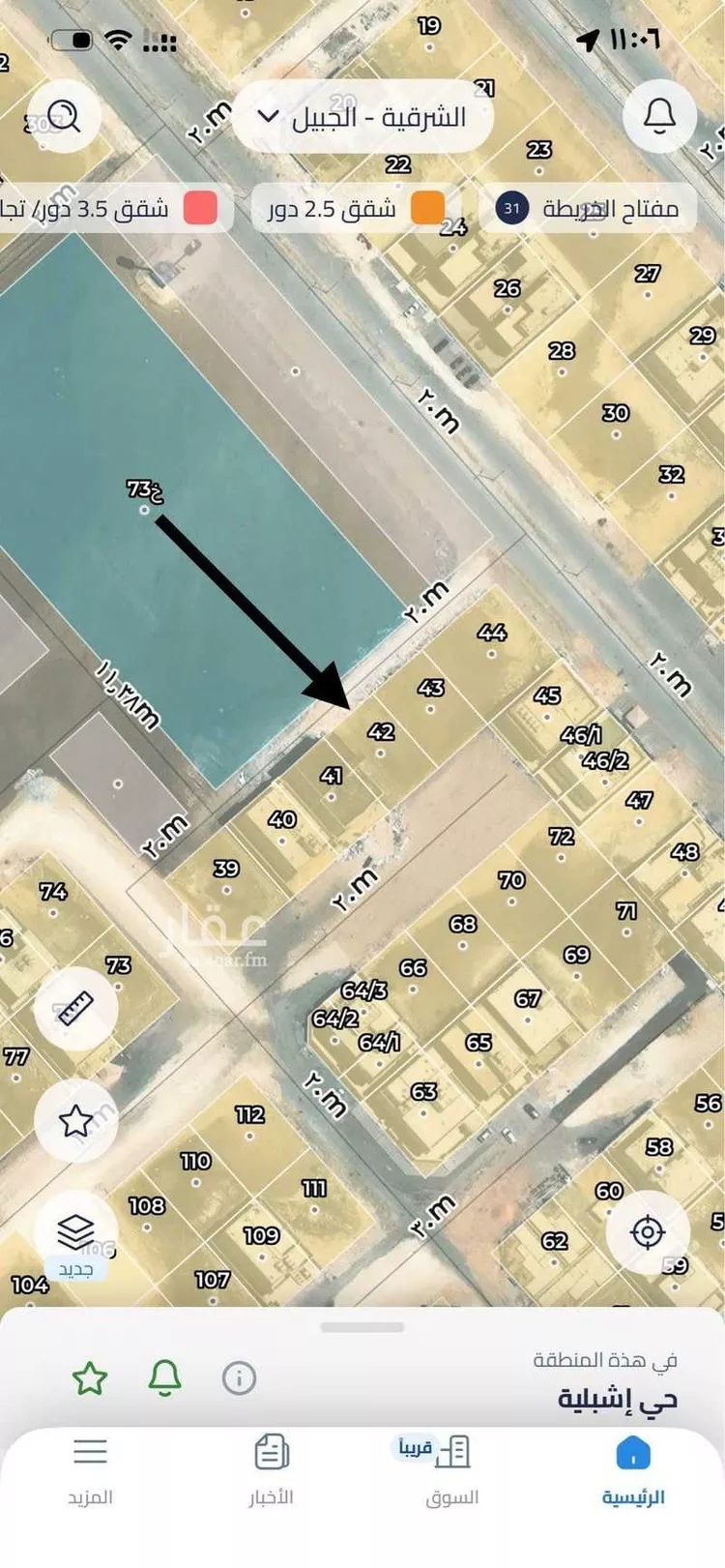Expand the bottom sheet drag handle
The height and width of the screenshot is (1568, 725).
pos(362,1327)
